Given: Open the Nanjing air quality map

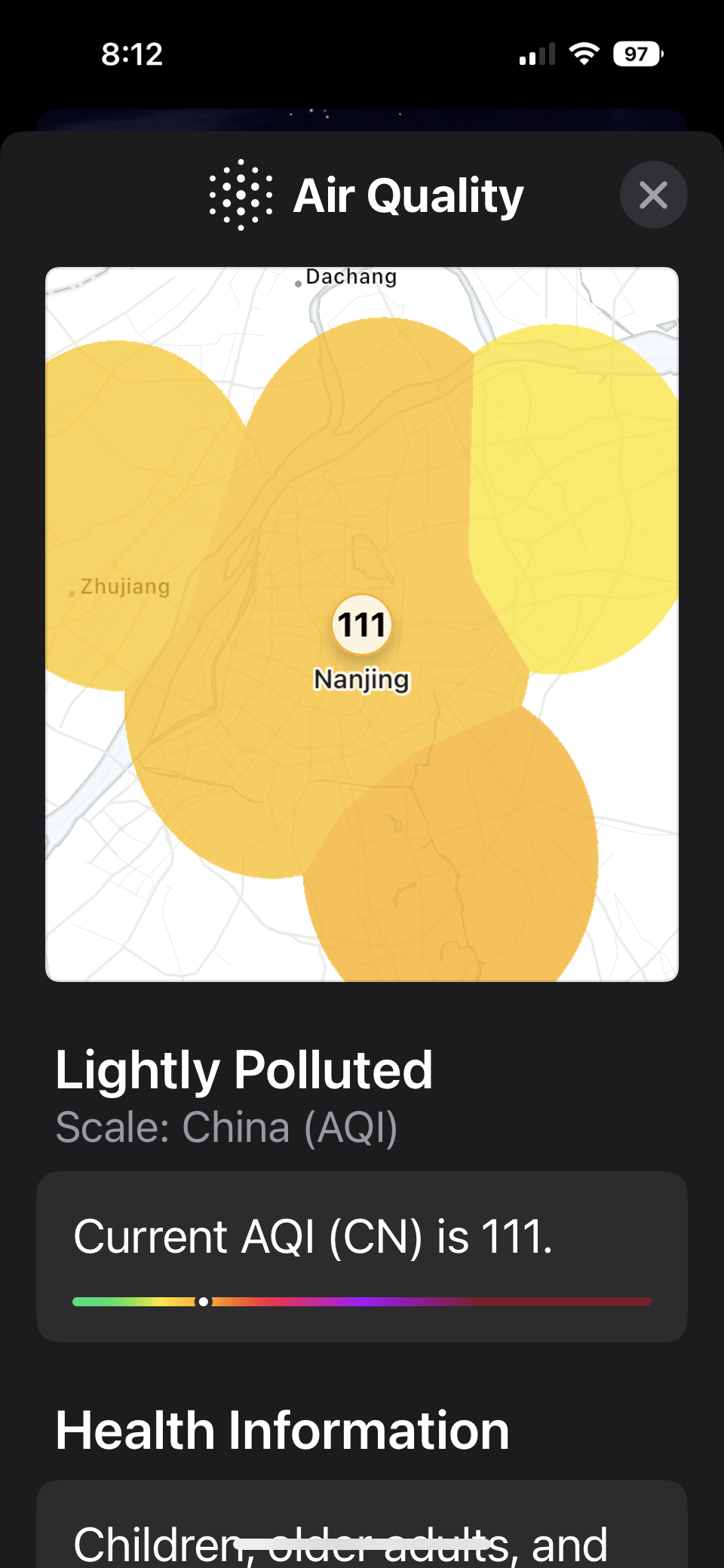Looking at the screenshot, I should click(362, 624).
